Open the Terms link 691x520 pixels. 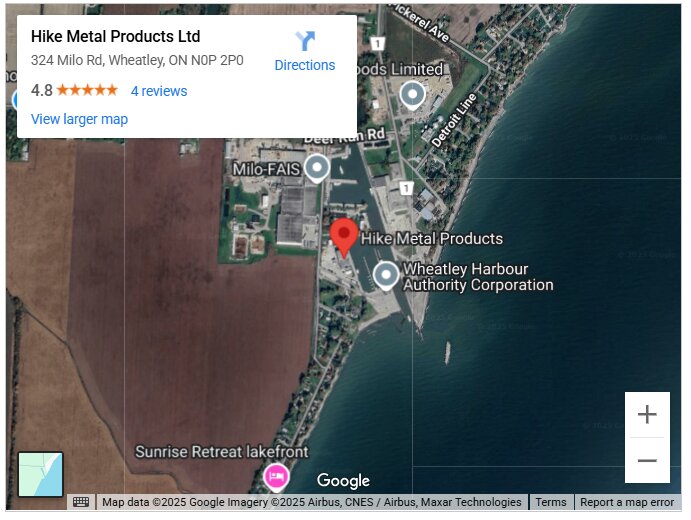[551, 502]
